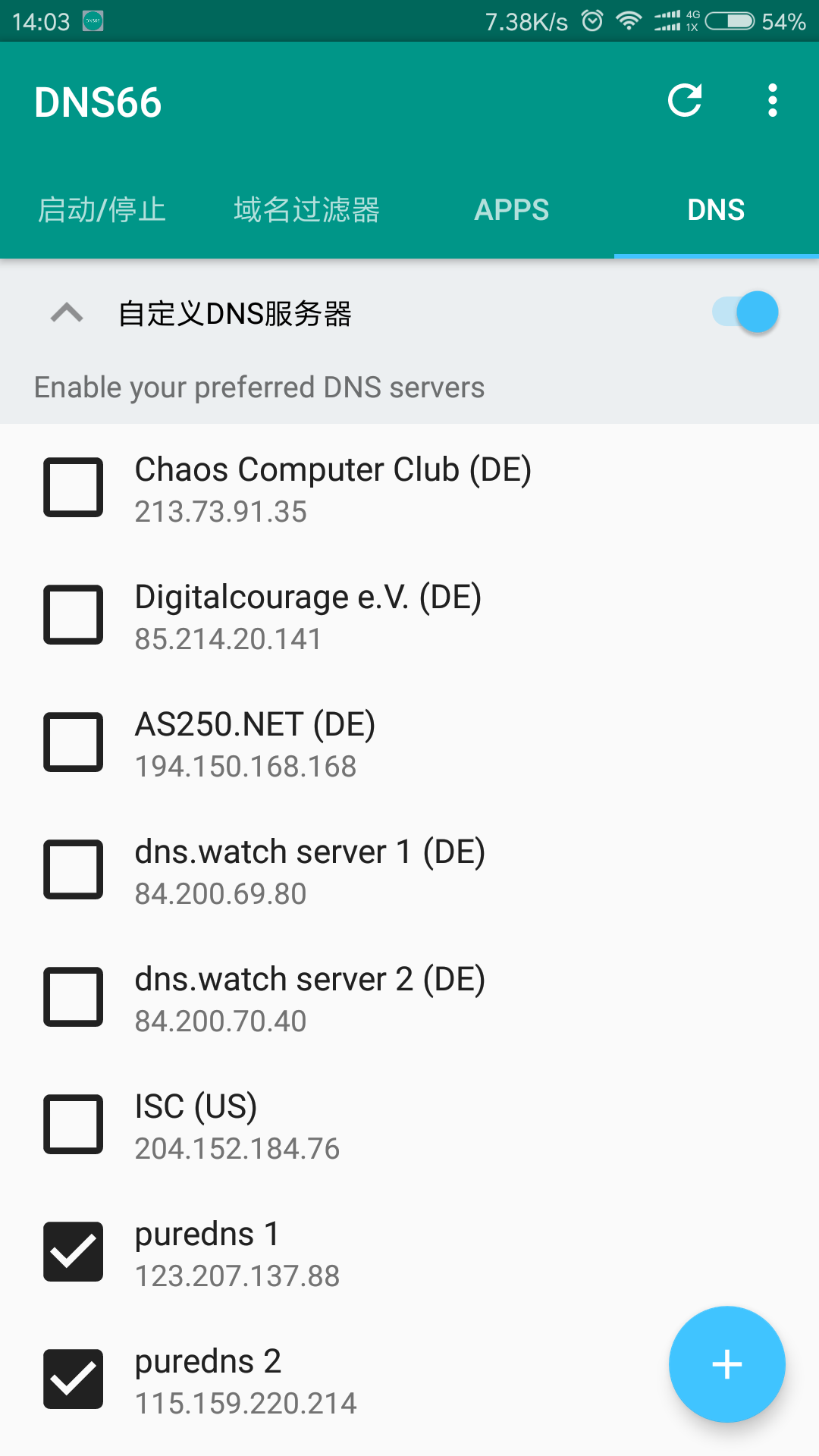Refresh using the reload icon
This screenshot has width=819, height=1456.
[x=685, y=101]
